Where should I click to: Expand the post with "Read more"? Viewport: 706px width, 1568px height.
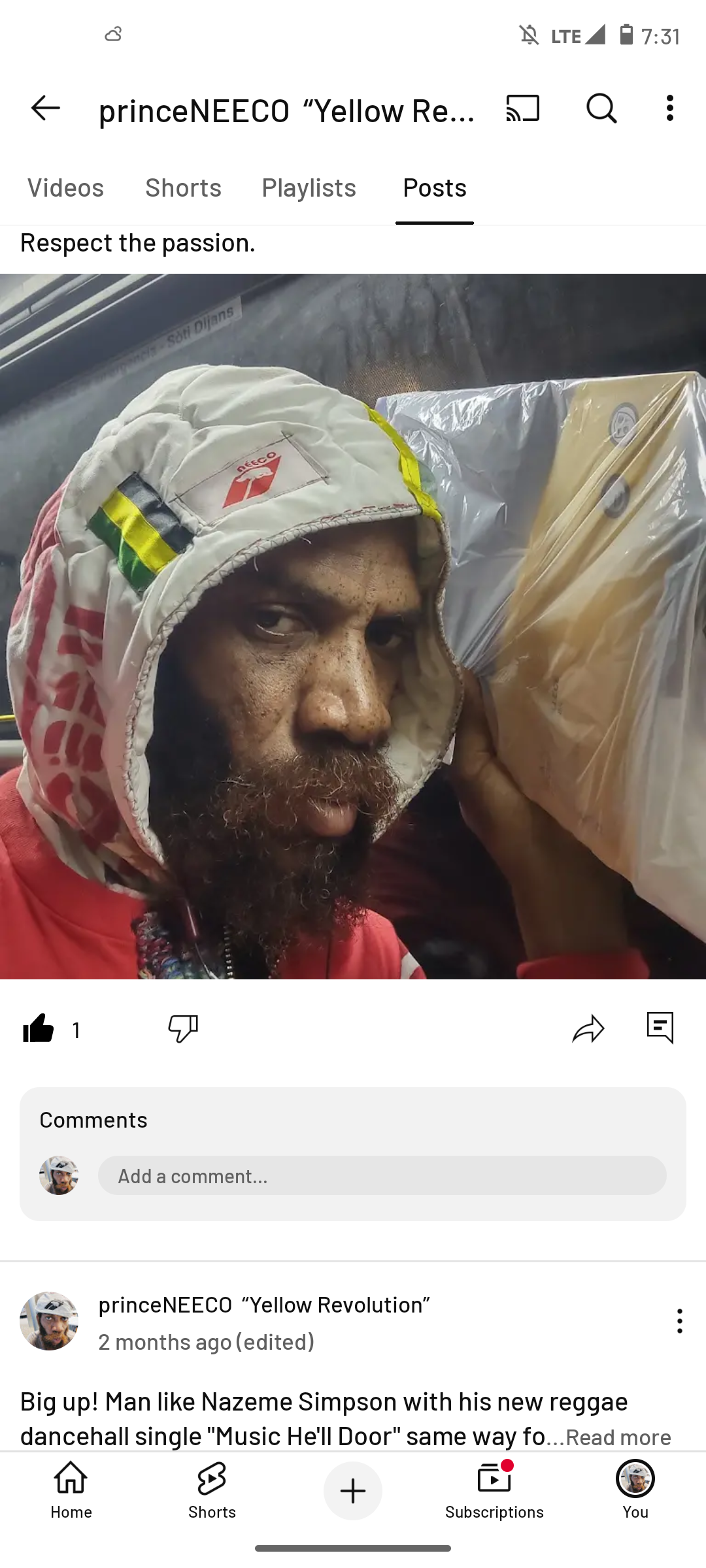tap(618, 1437)
